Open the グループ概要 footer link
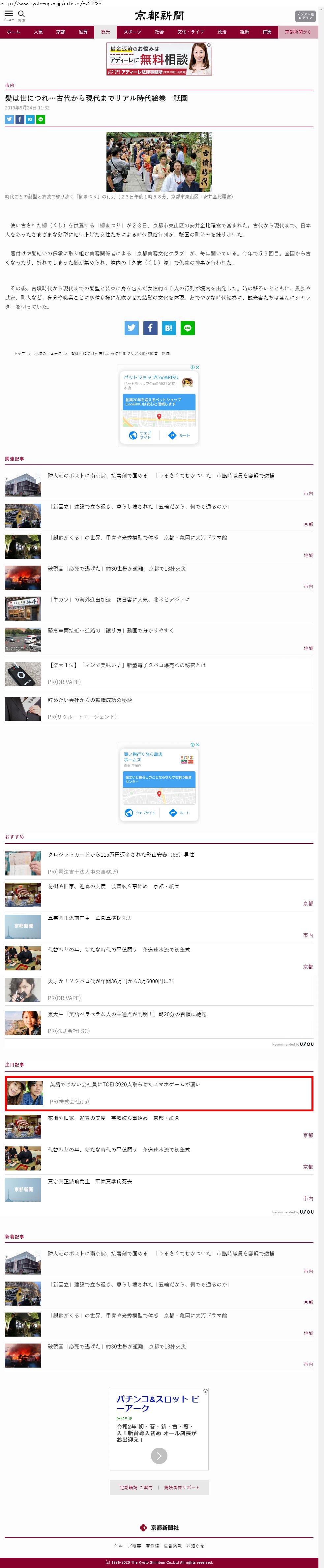Screen dimensions: 324x1568 tap(127, 1546)
